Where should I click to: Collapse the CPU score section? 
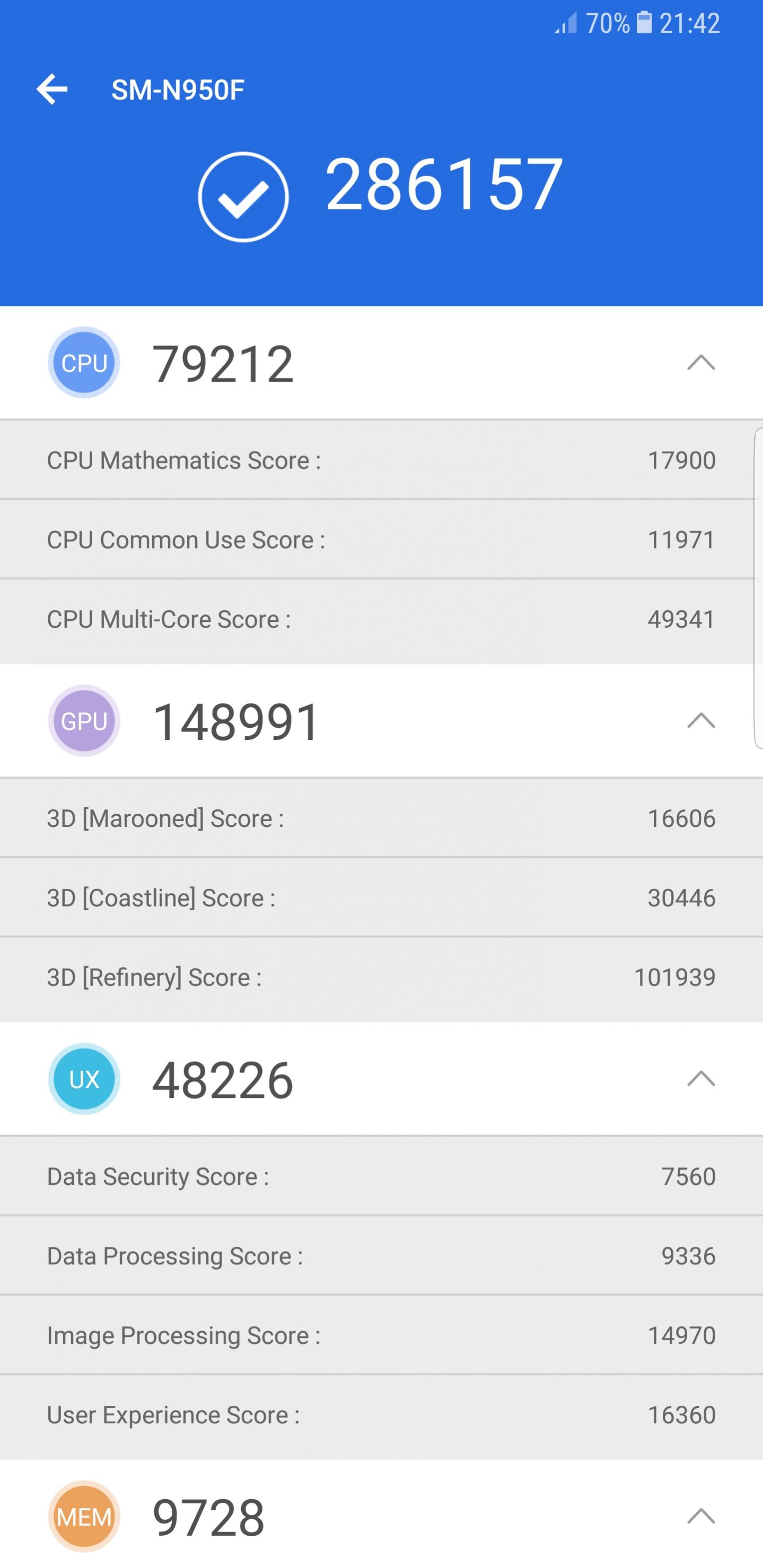pos(700,363)
